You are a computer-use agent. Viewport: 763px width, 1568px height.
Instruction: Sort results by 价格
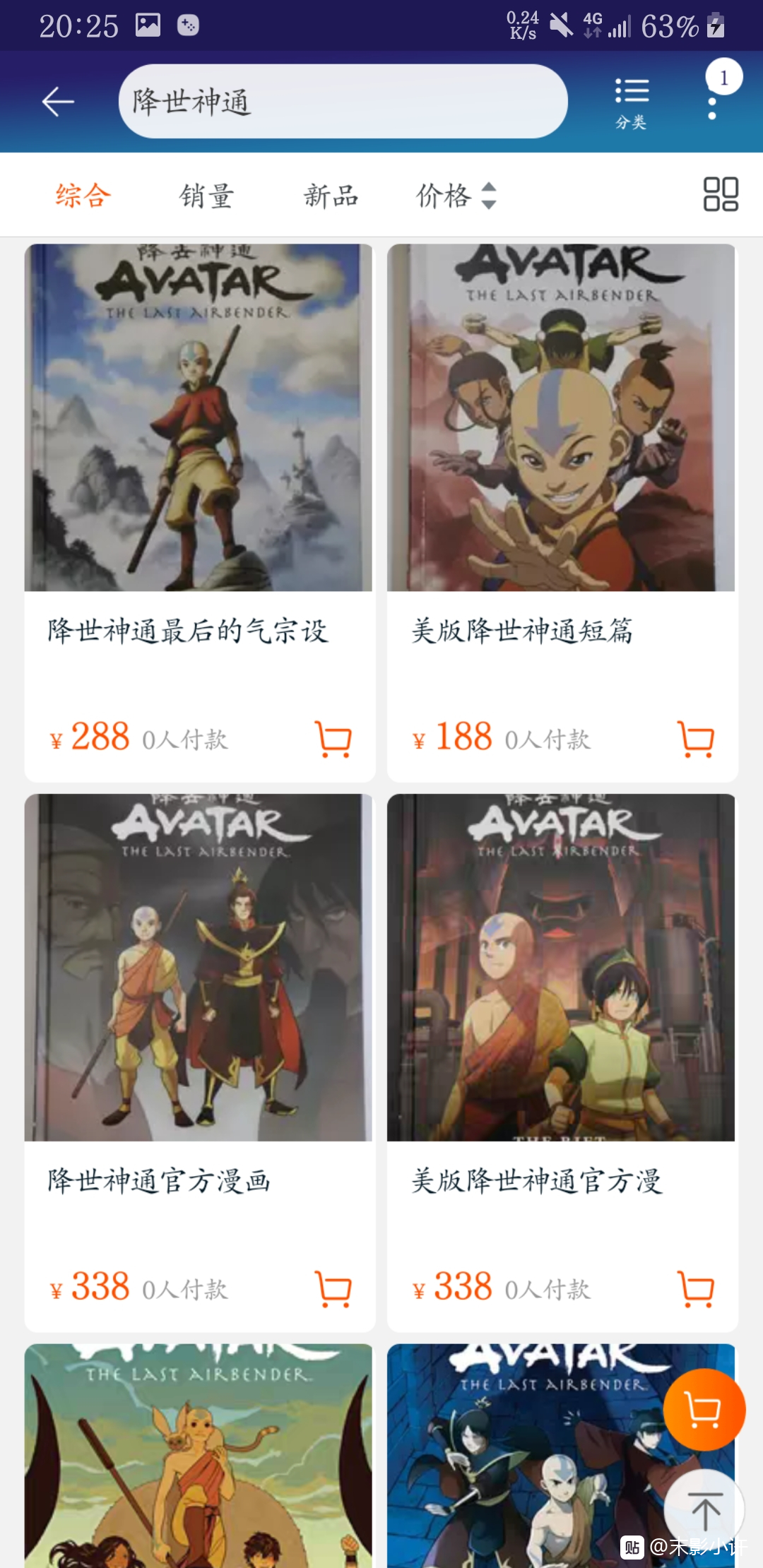pos(456,196)
